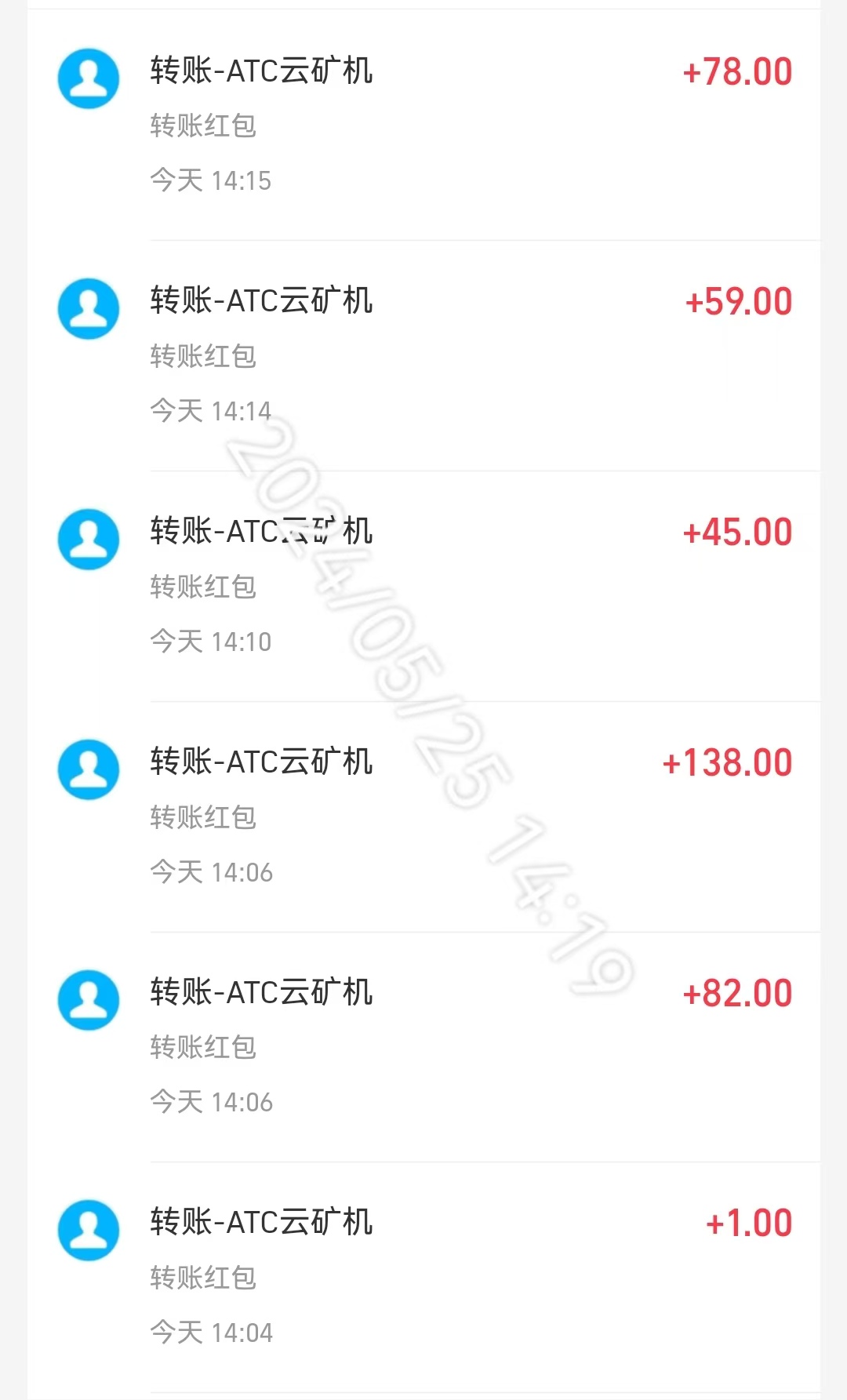
Task: Tap the 转账红包 label under the 14:10 entry
Action: coord(202,587)
